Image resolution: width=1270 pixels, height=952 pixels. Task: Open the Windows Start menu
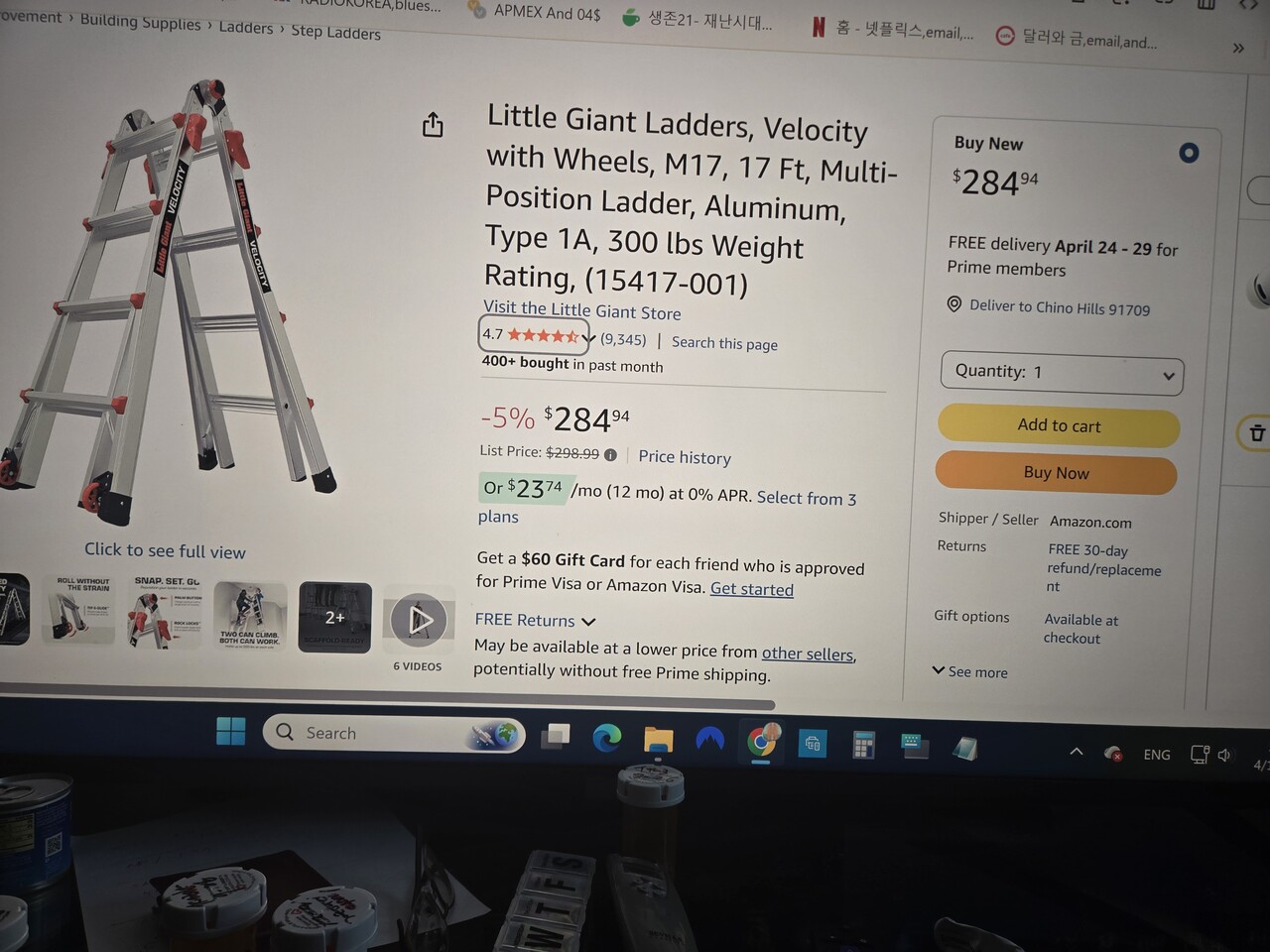click(230, 731)
